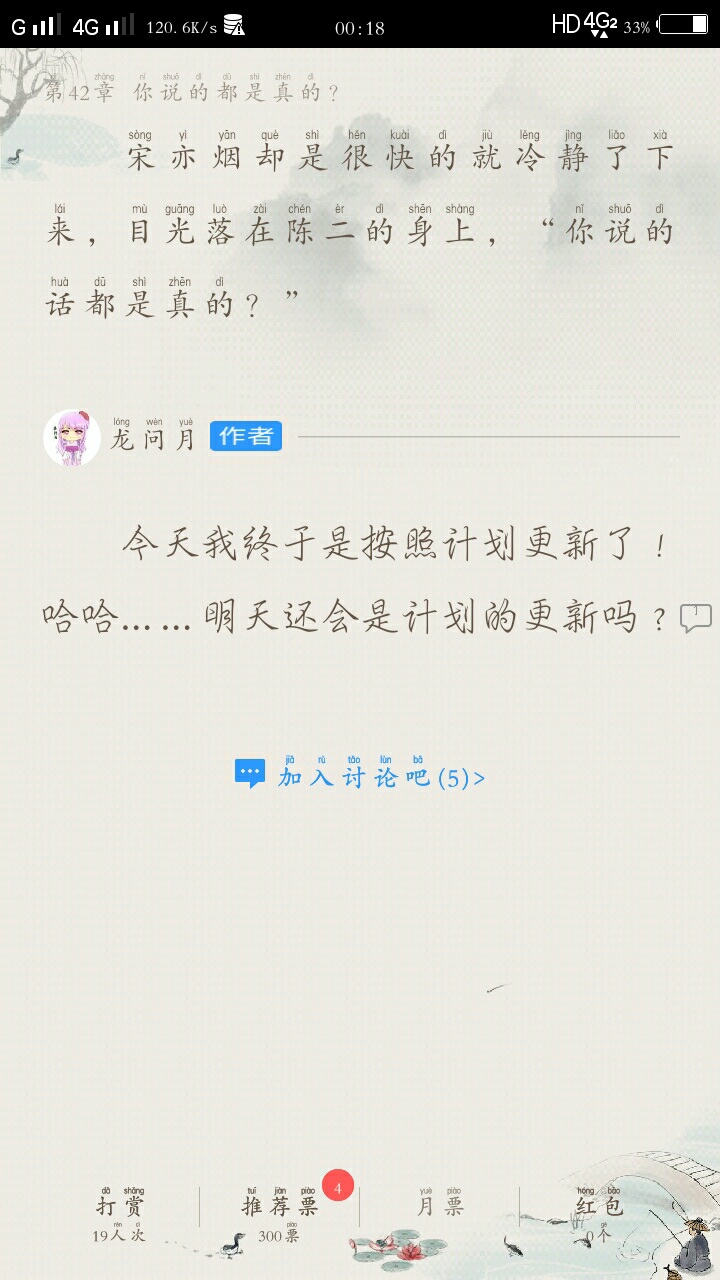This screenshot has width=720, height=1280.
Task: Cast a 推荐票 recommendation ticket
Action: (x=280, y=1214)
